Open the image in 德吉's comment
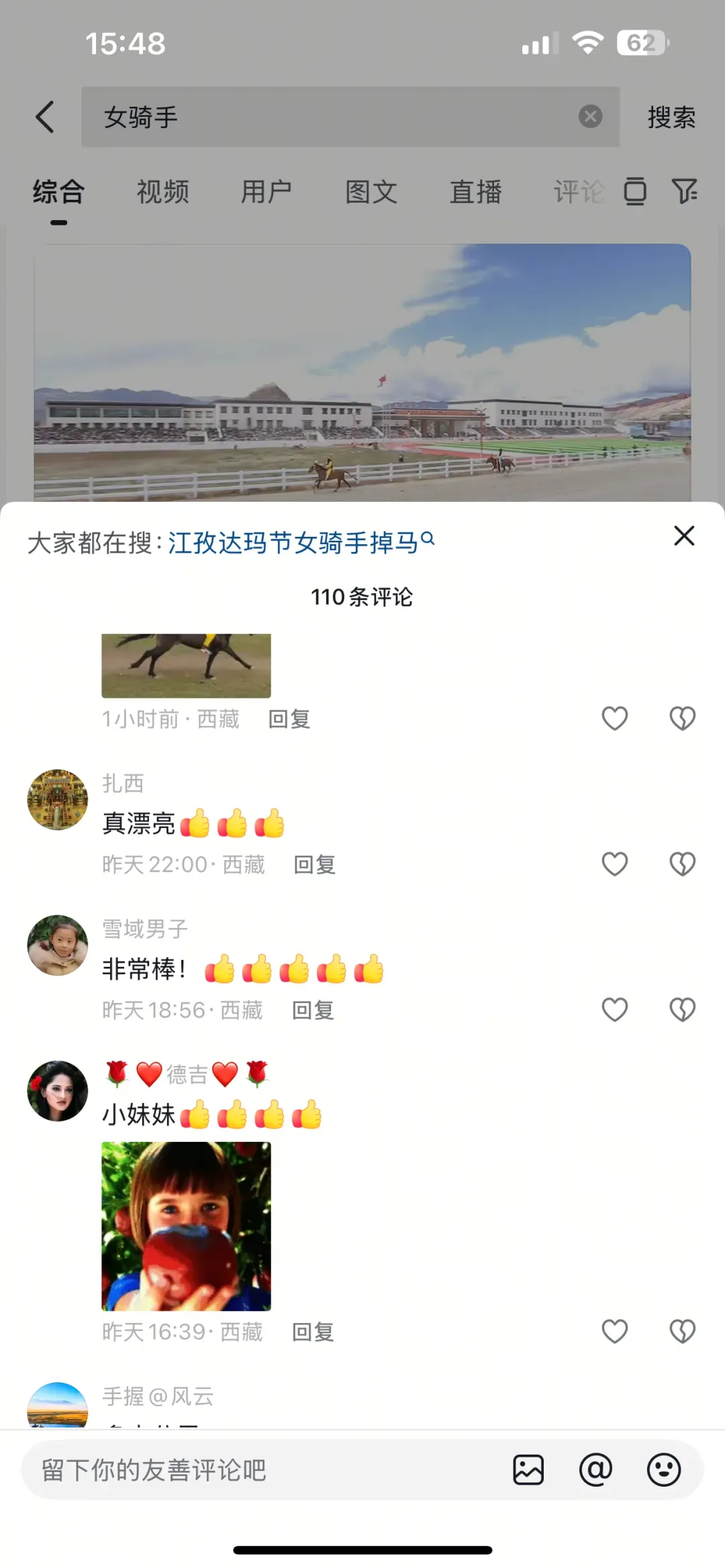Viewport: 725px width, 1568px height. tap(186, 1226)
